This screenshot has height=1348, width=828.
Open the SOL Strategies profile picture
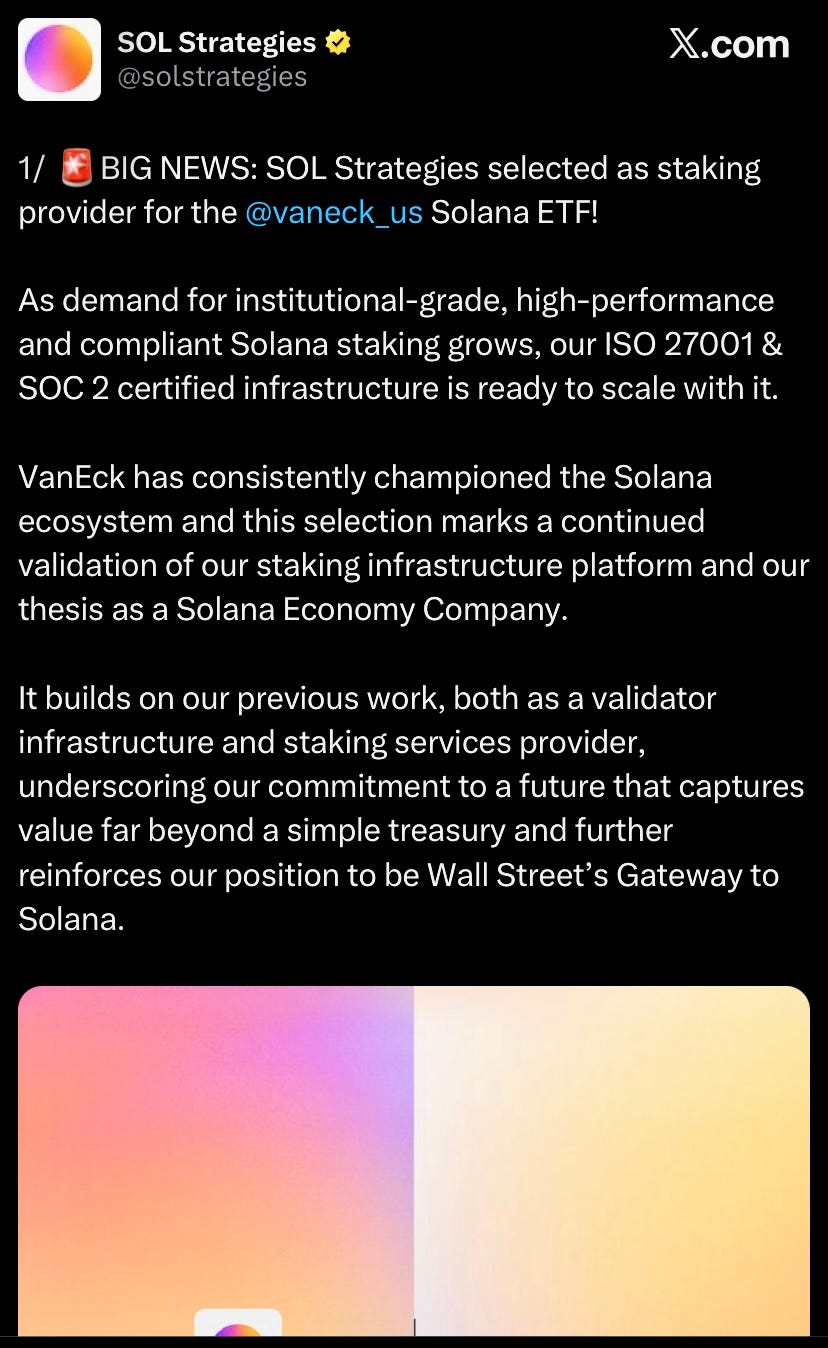[x=59, y=59]
